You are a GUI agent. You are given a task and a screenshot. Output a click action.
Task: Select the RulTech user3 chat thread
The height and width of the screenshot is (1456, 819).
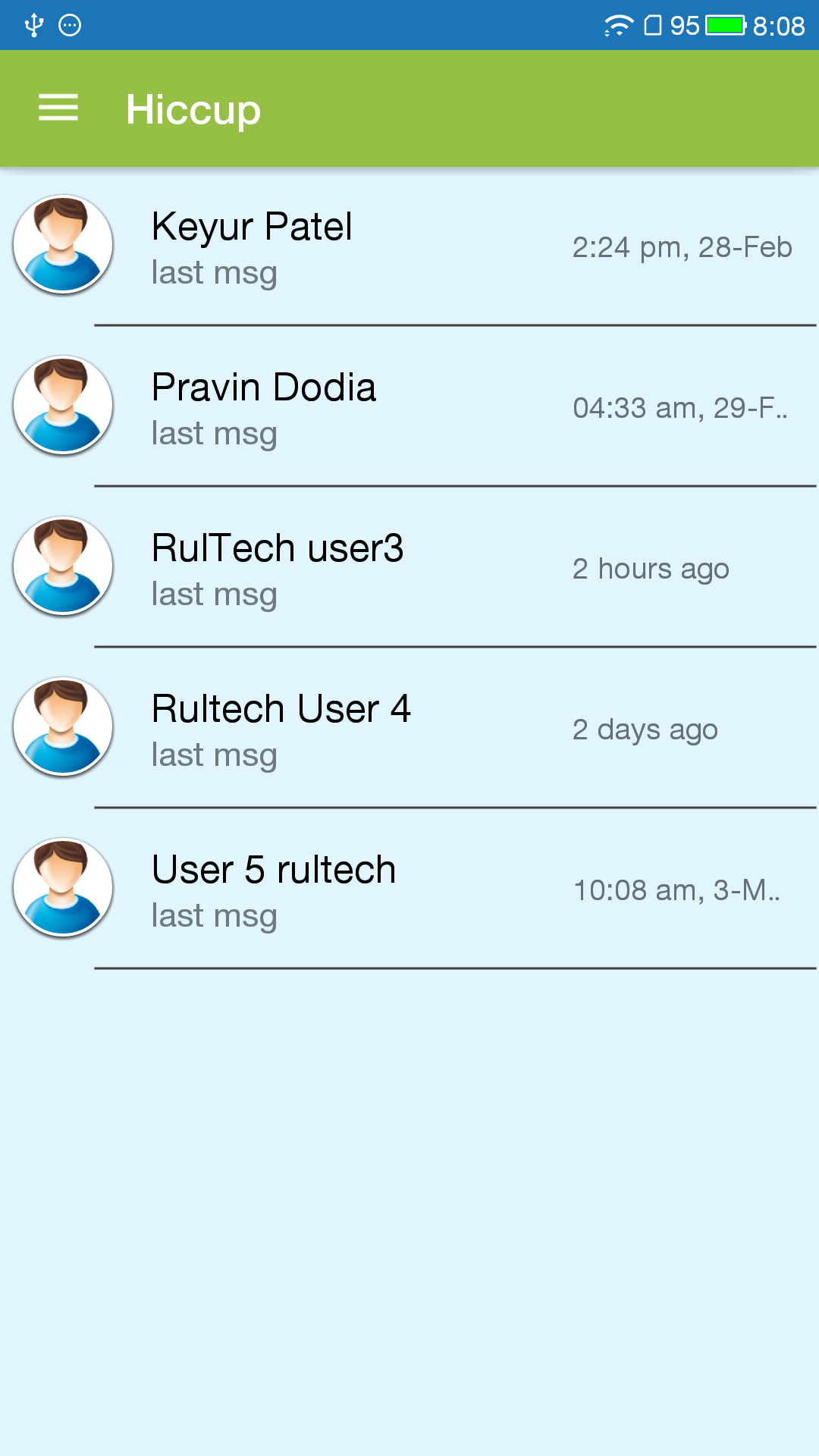click(x=409, y=568)
